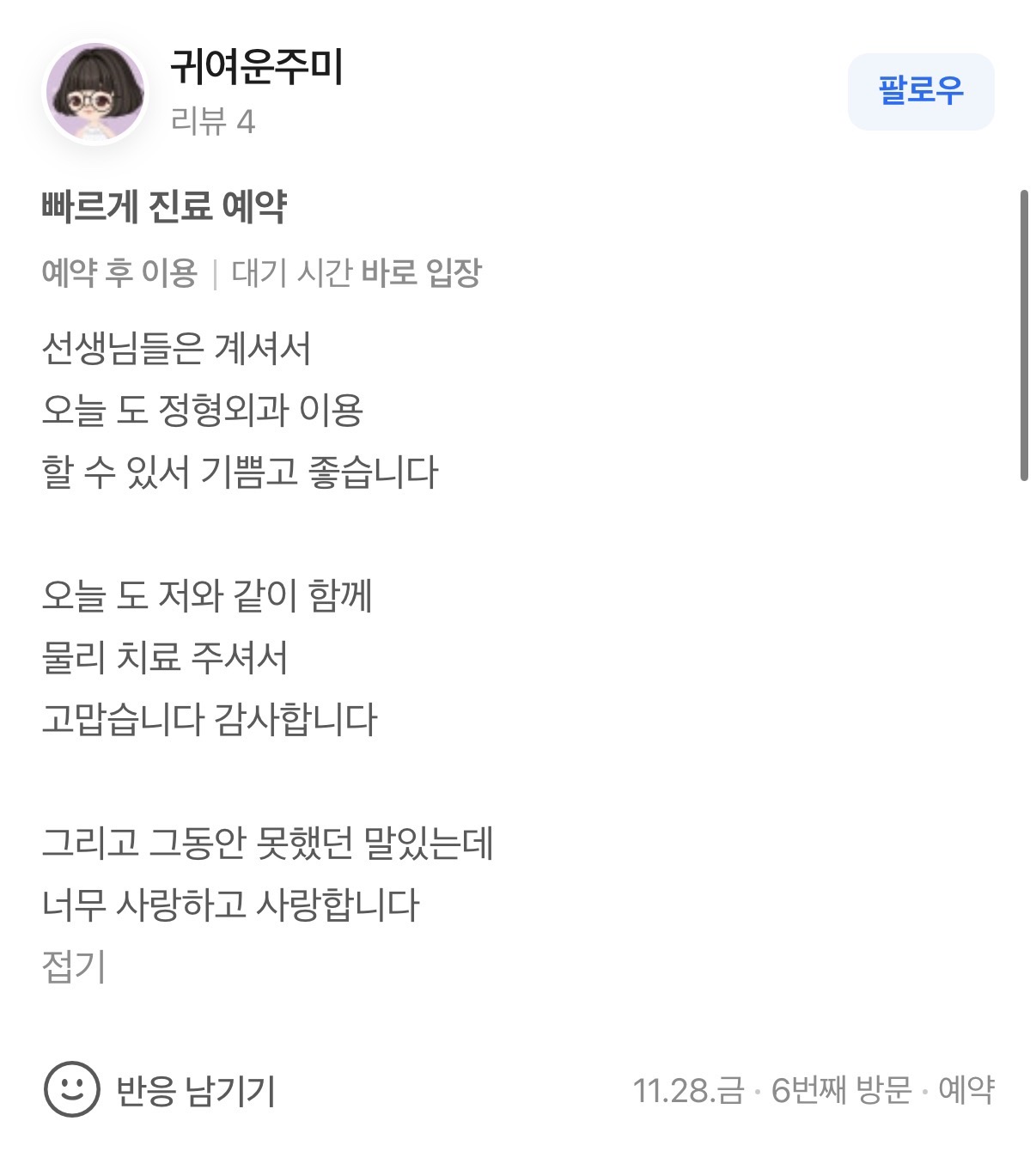This screenshot has height=1176, width=1036.
Task: Open the 귀여운주미 reviewer name
Action: point(257,67)
